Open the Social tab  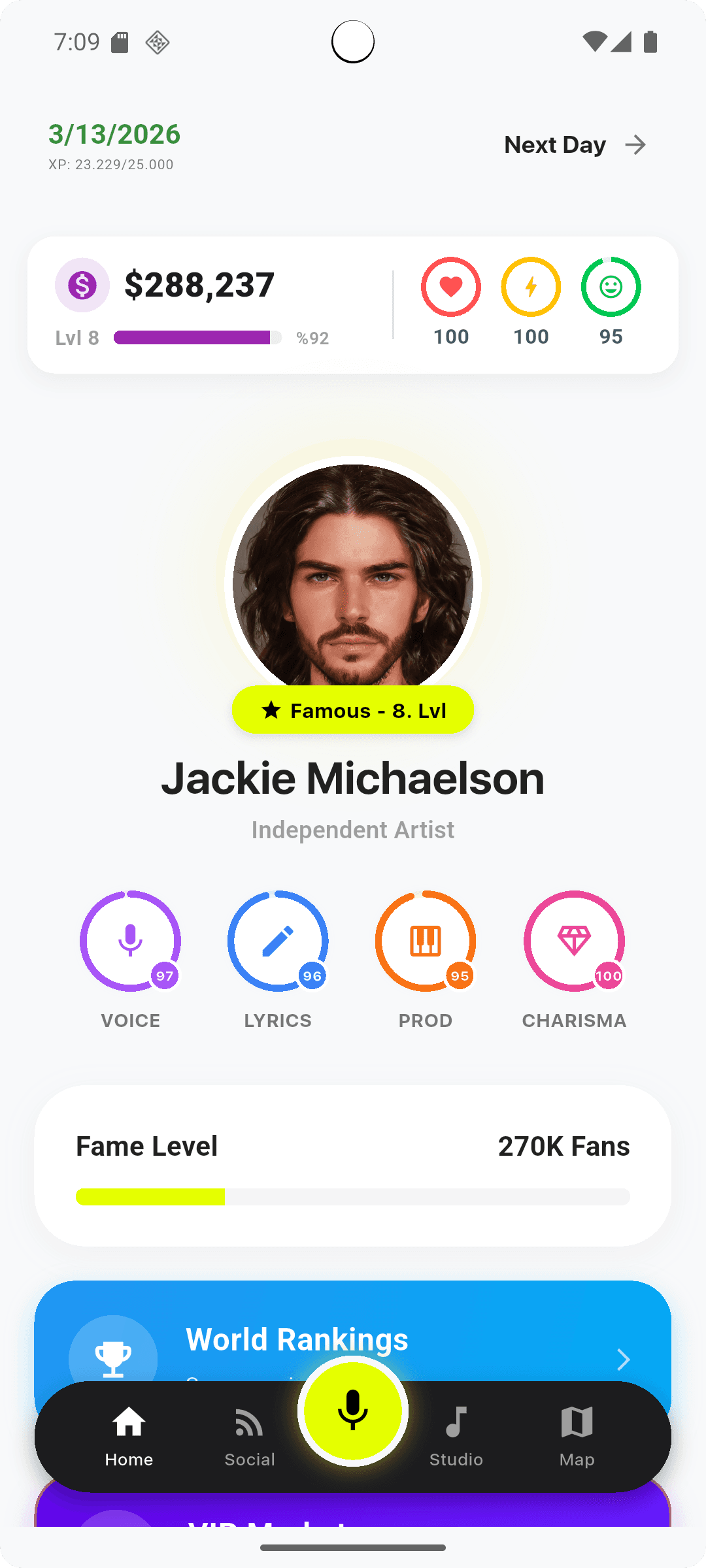249,1436
